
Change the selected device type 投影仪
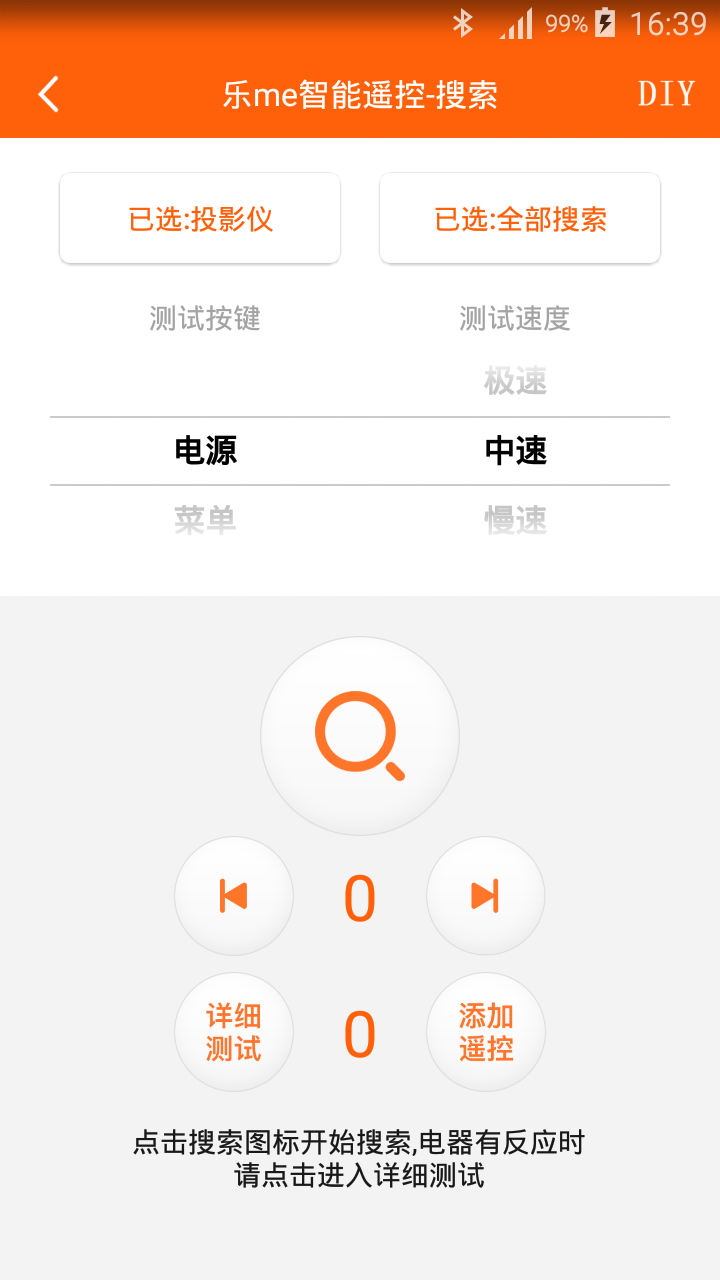200,219
